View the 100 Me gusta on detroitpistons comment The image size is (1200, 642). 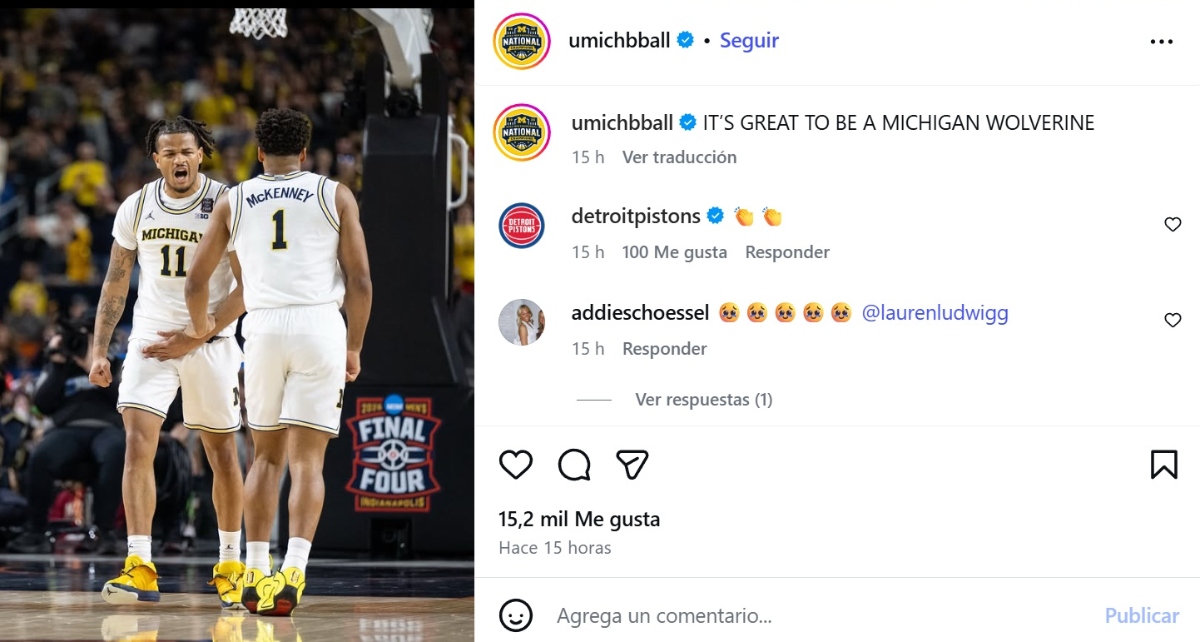[674, 252]
